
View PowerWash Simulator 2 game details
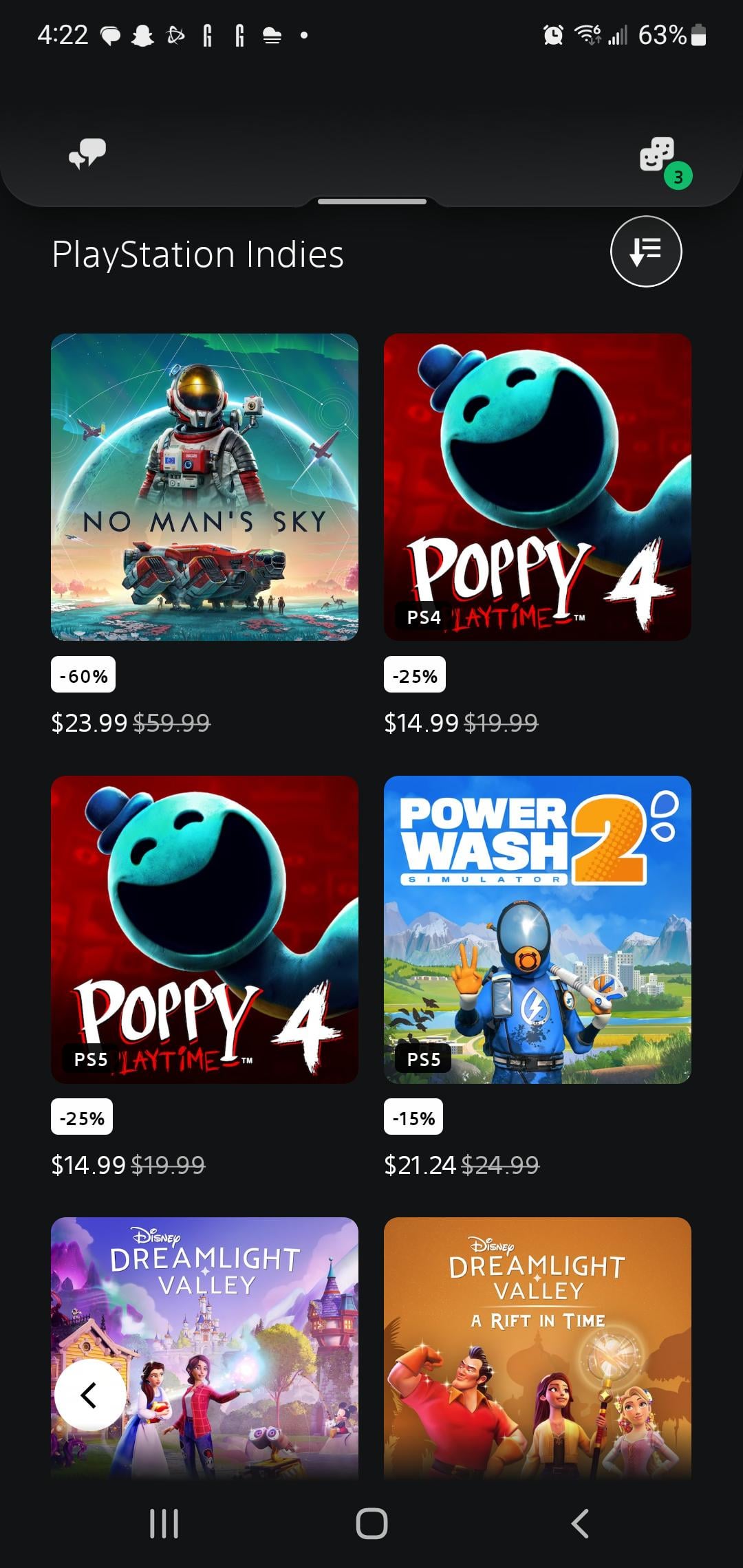pyautogui.click(x=537, y=929)
